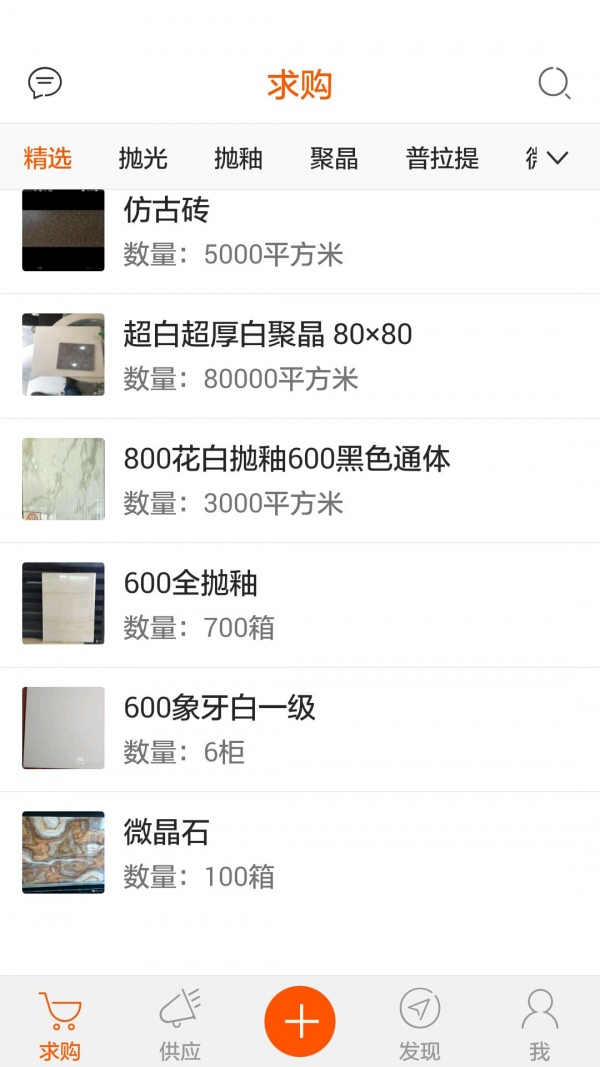Tap the orange plus button
The image size is (600, 1067).
coord(300,1021)
